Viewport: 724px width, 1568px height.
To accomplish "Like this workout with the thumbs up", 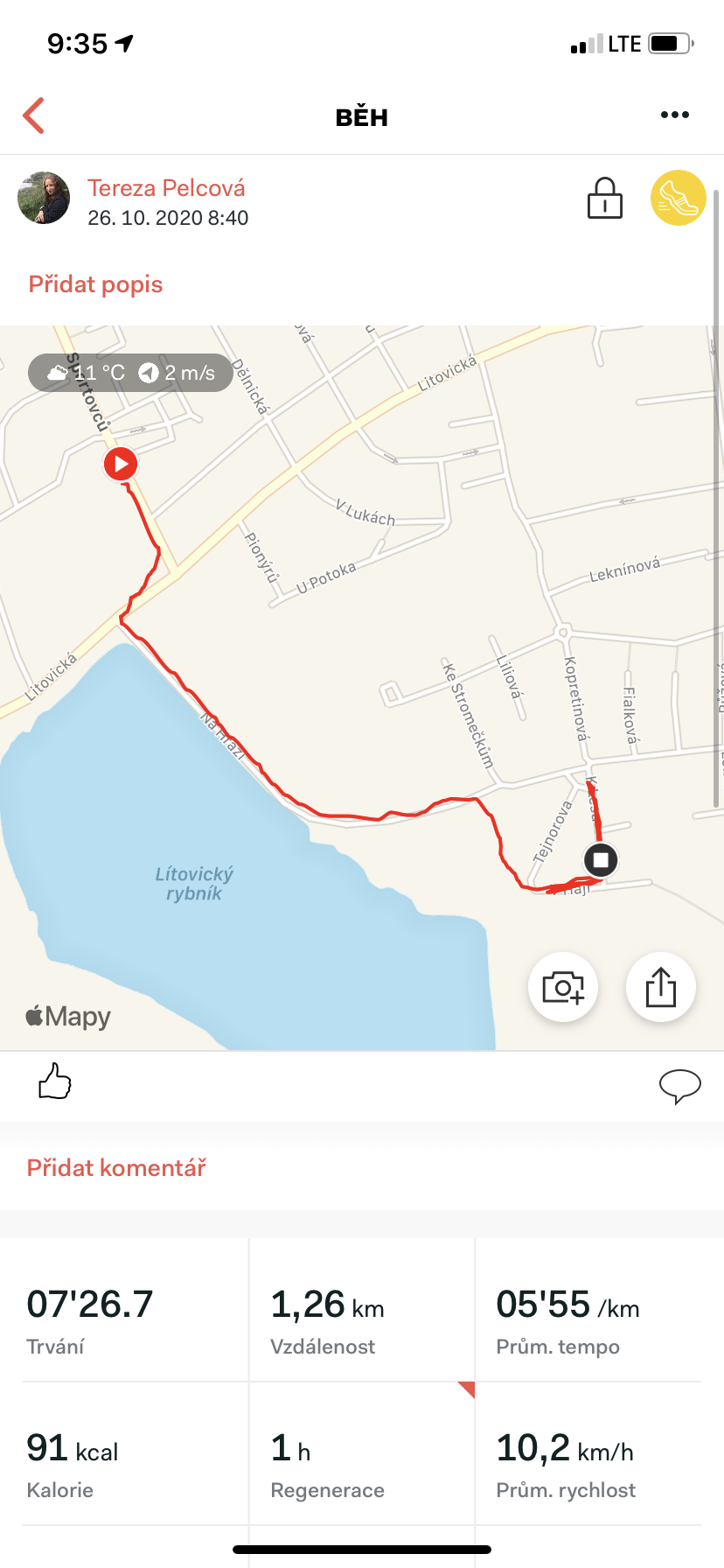I will click(54, 1081).
